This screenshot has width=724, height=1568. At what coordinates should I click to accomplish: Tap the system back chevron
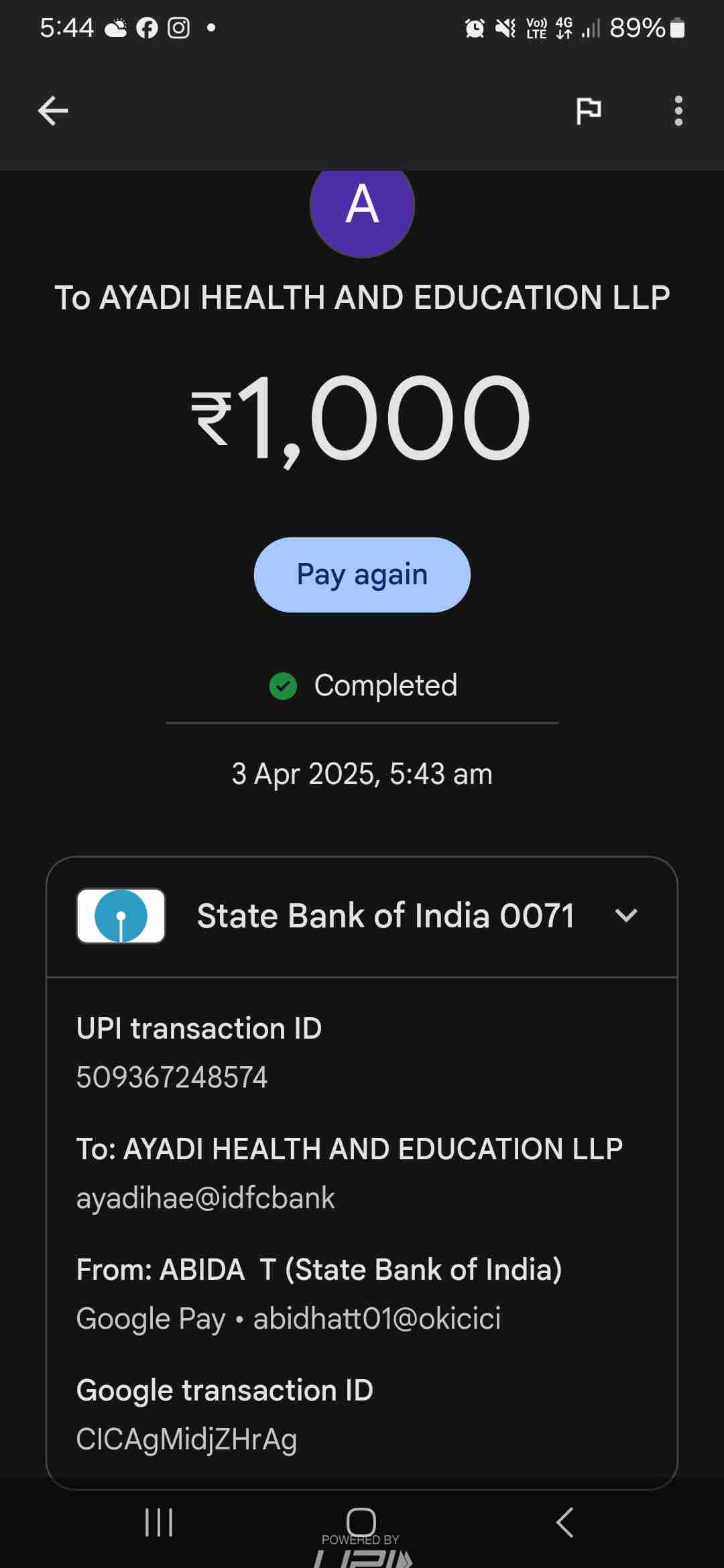coord(565,1522)
